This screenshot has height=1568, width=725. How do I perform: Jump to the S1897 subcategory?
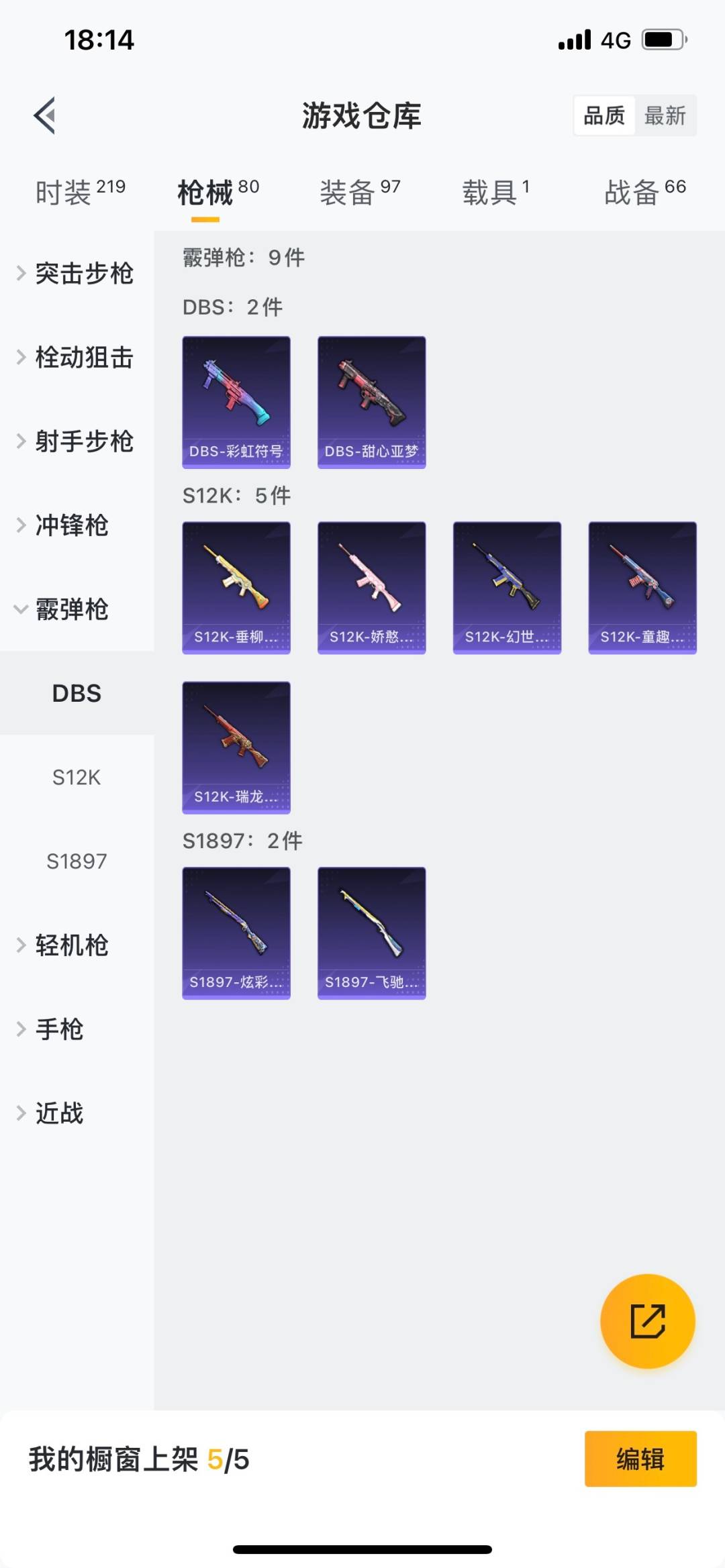[x=77, y=861]
